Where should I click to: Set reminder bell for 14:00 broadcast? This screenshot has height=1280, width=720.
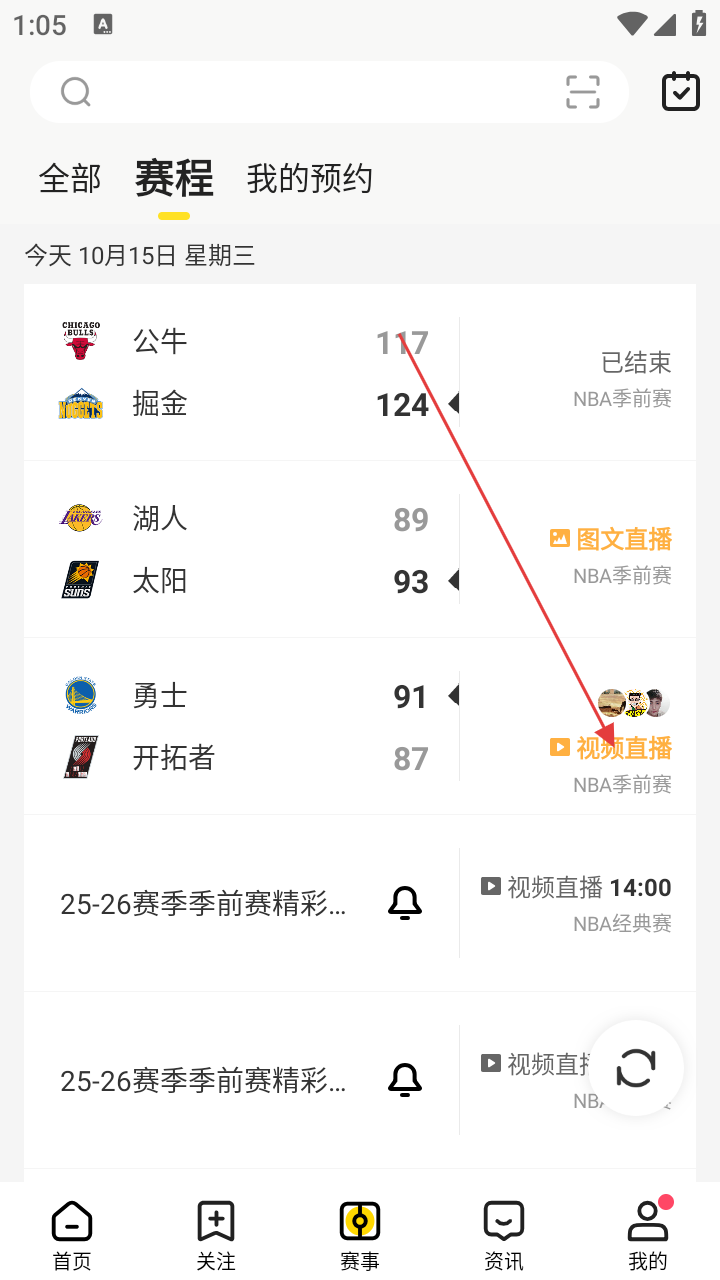pyautogui.click(x=405, y=904)
